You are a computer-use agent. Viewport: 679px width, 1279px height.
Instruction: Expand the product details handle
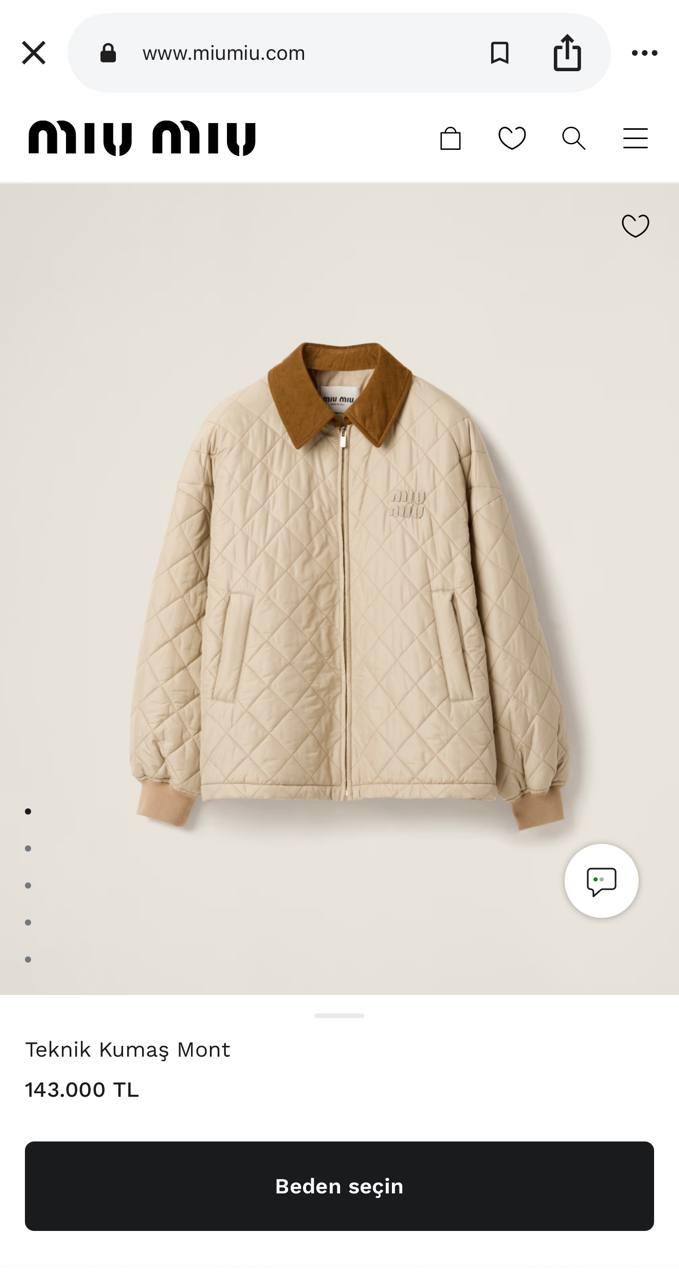click(339, 1015)
